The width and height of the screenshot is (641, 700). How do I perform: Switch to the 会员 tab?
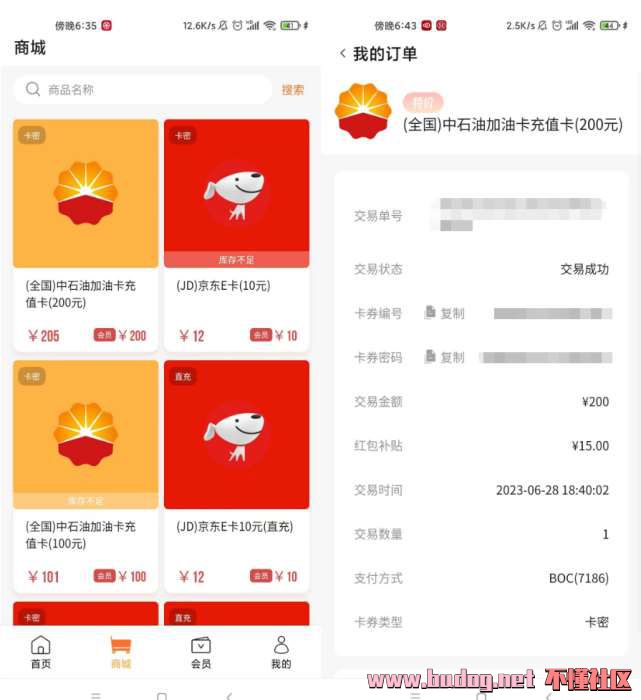tap(200, 652)
